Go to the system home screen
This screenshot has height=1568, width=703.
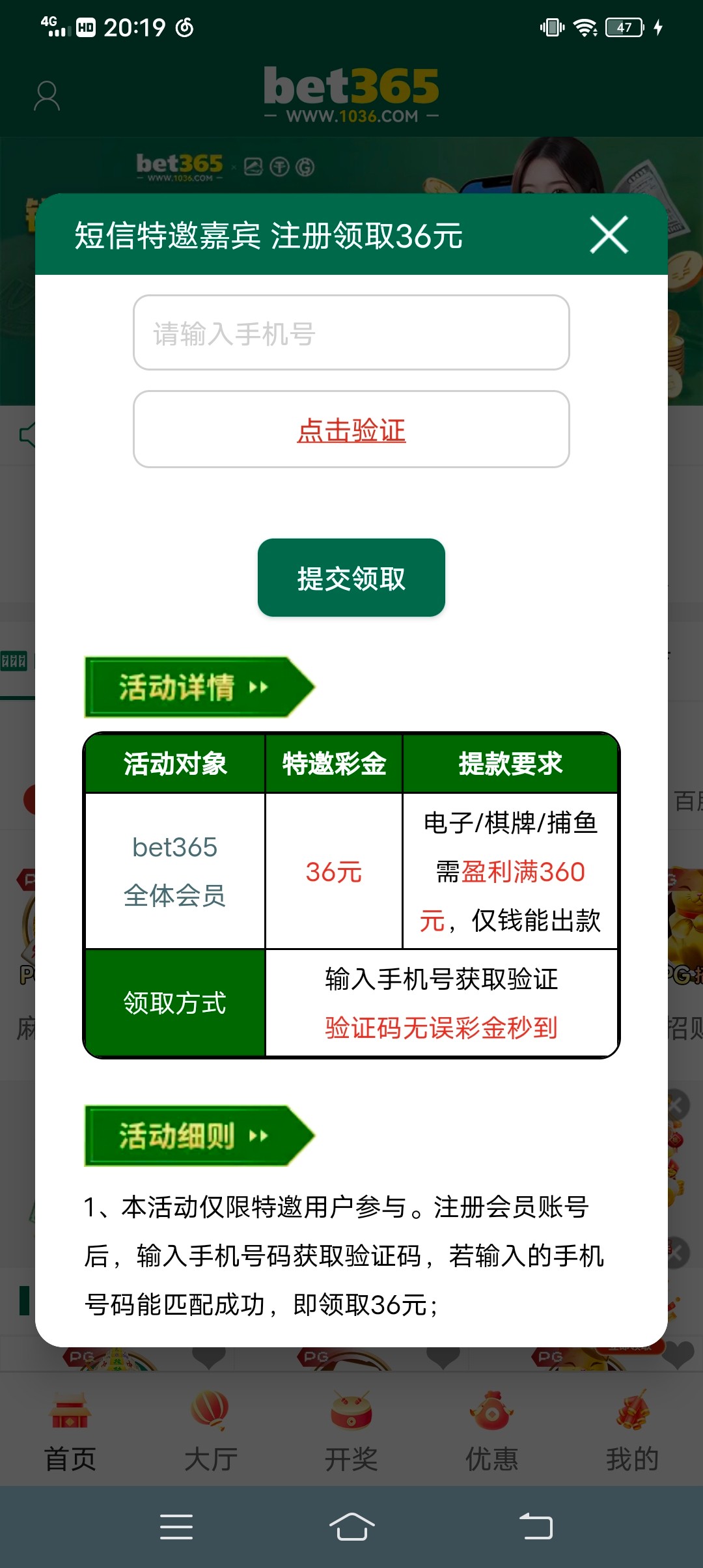[351, 1527]
